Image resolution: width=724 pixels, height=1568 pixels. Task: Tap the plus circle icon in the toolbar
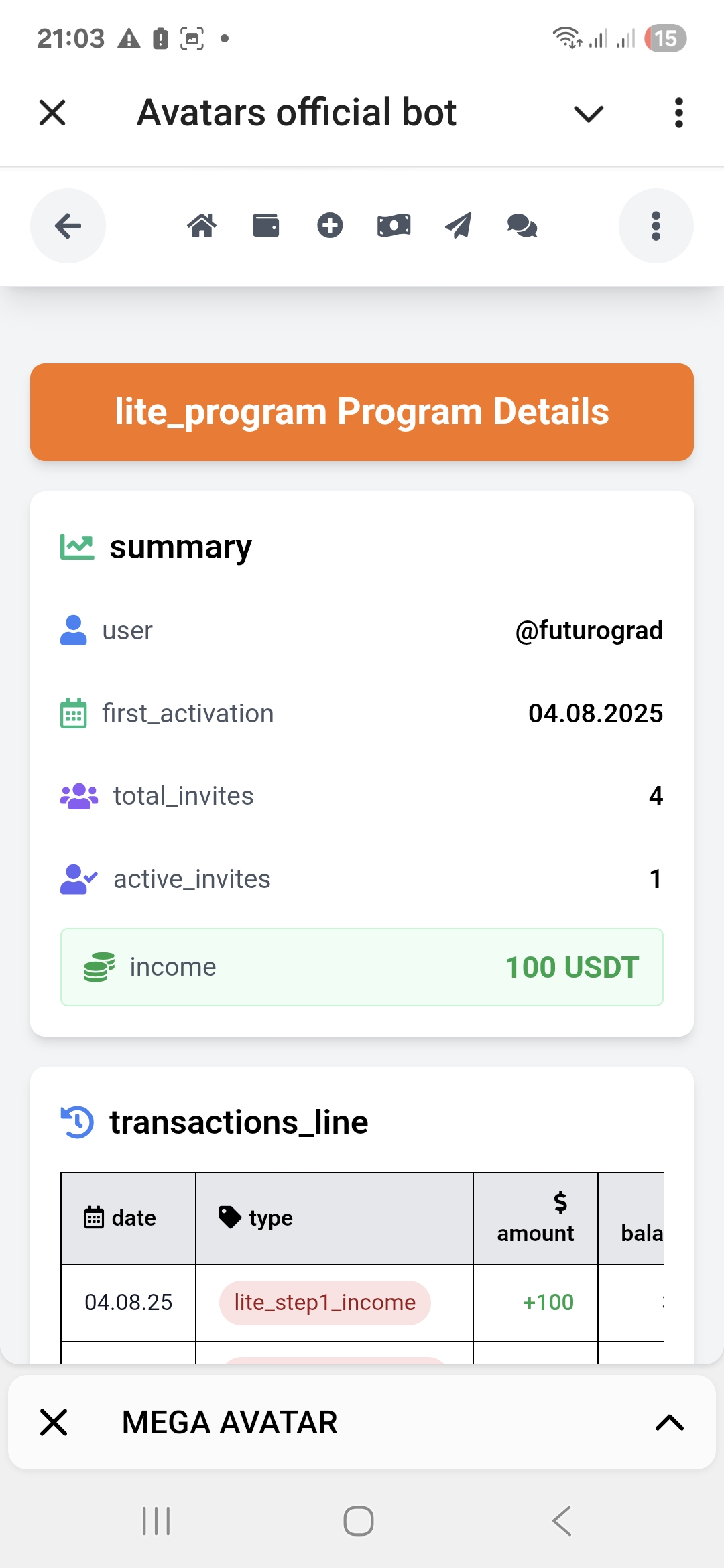click(330, 226)
